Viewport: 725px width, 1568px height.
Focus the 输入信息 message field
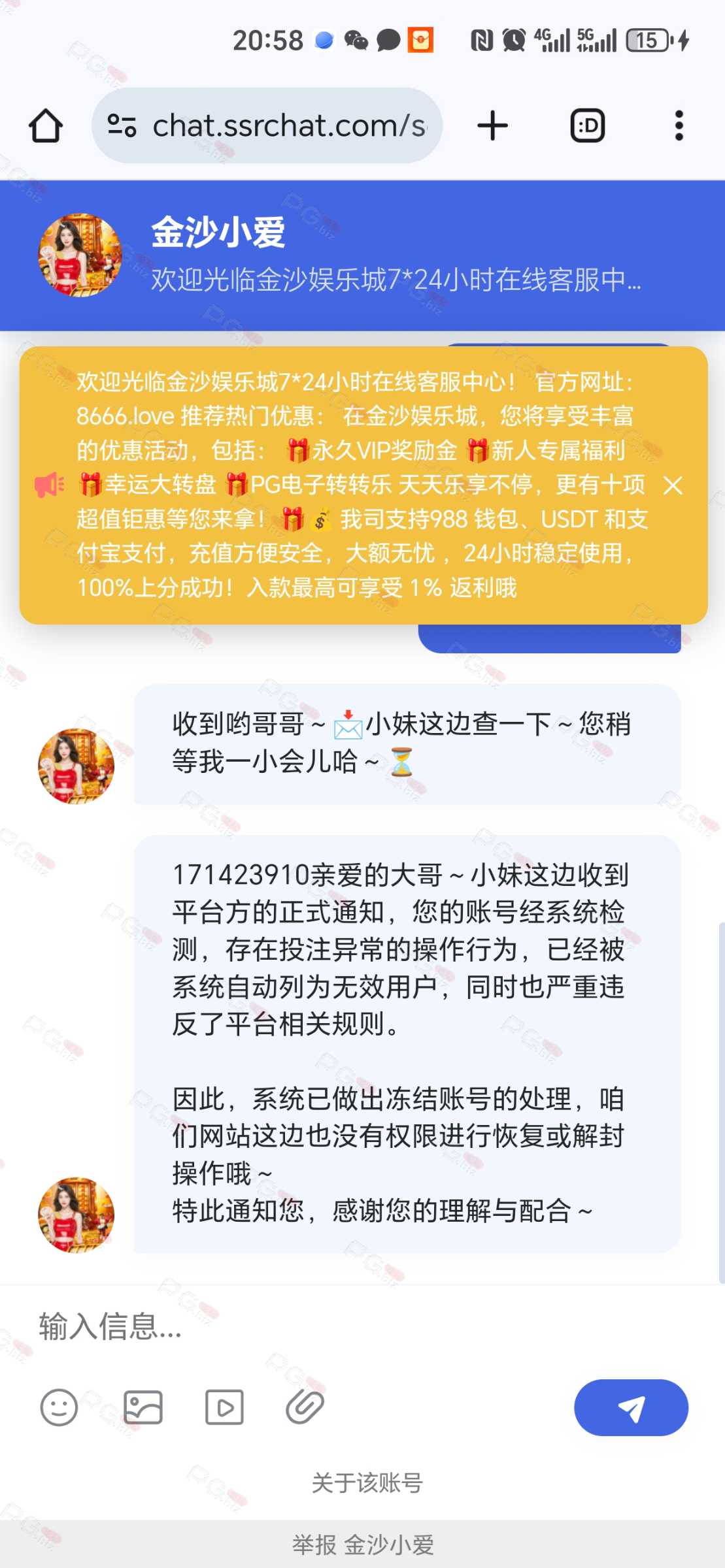pyautogui.click(x=362, y=1326)
